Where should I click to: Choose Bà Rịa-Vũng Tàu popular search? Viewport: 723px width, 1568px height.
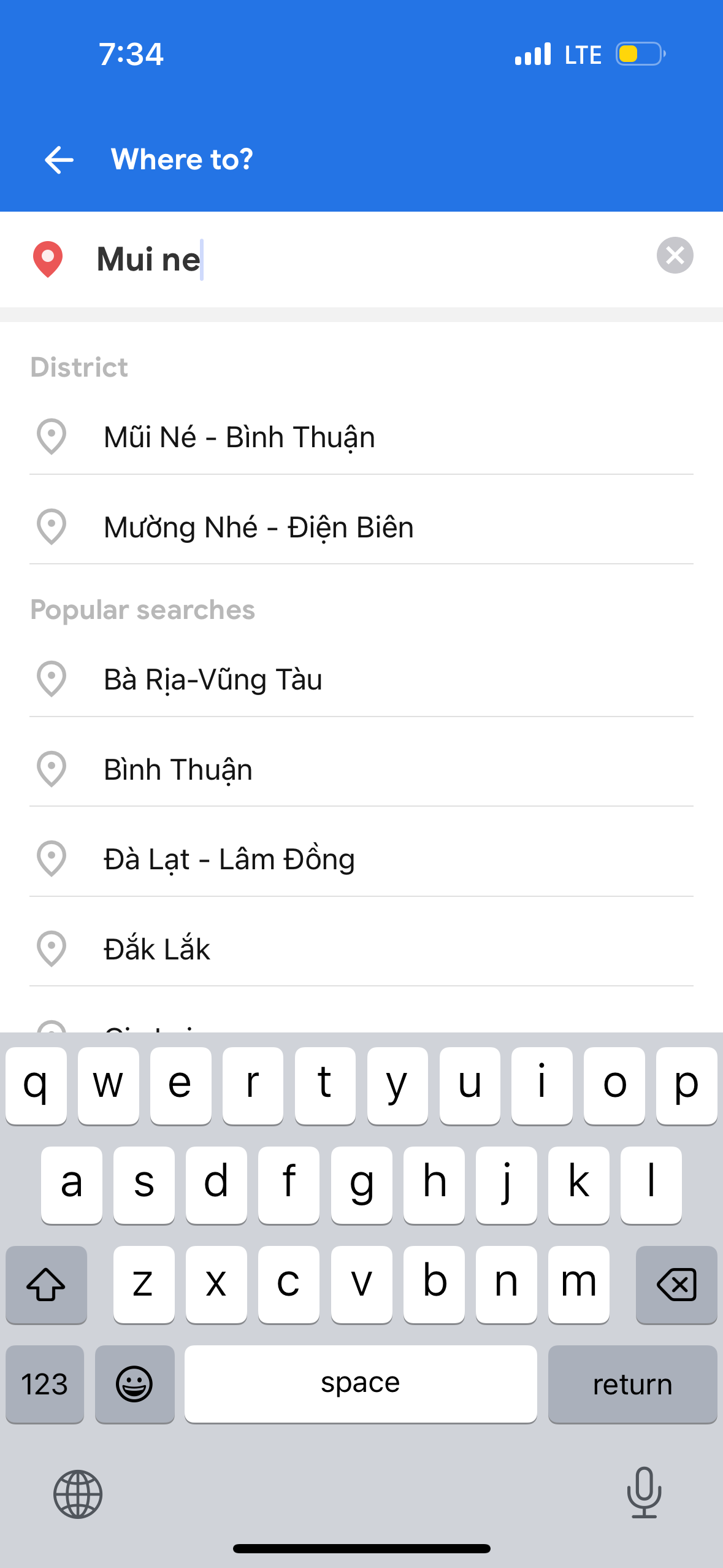(213, 680)
